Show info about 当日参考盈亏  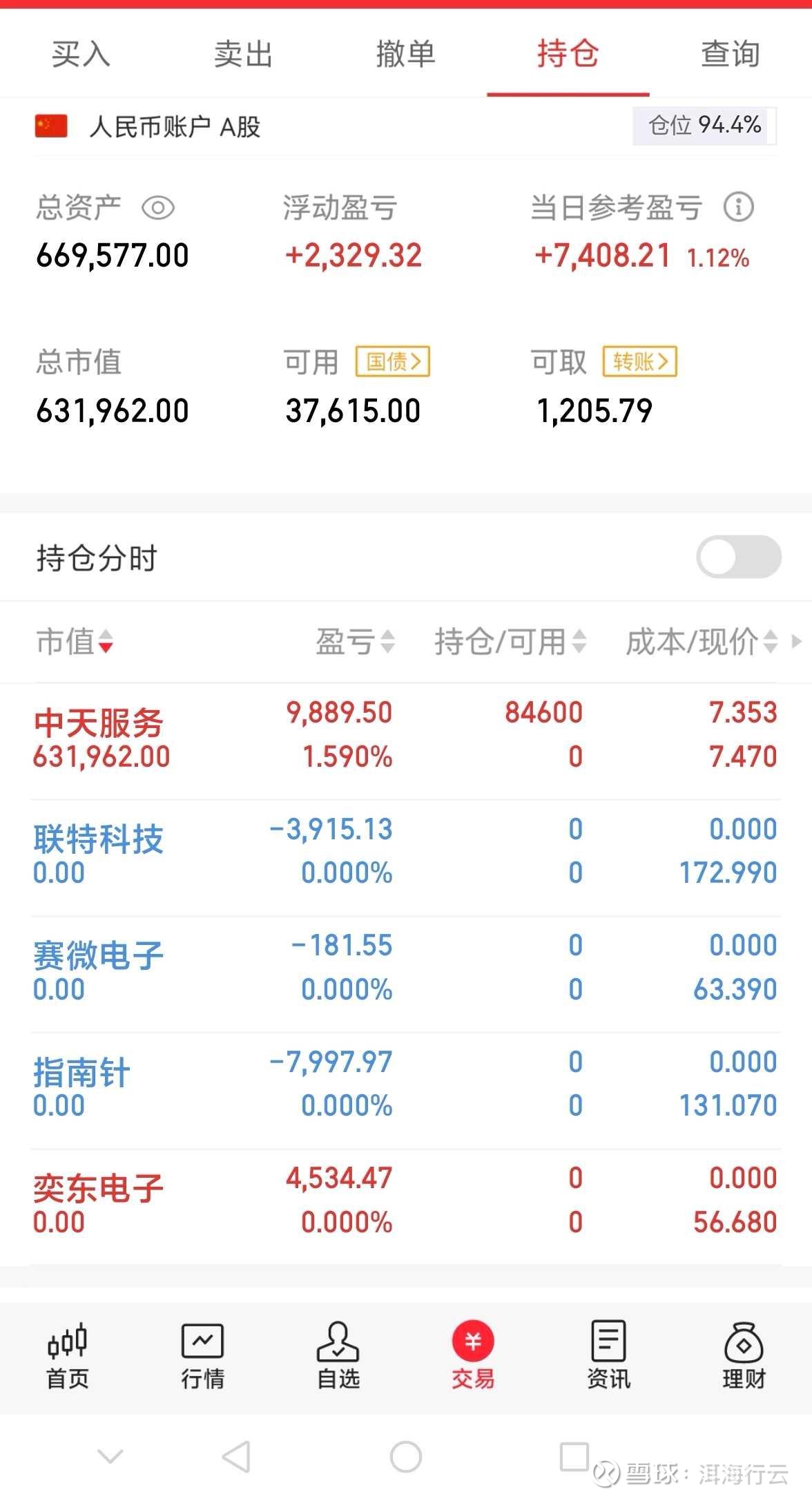coord(738,207)
